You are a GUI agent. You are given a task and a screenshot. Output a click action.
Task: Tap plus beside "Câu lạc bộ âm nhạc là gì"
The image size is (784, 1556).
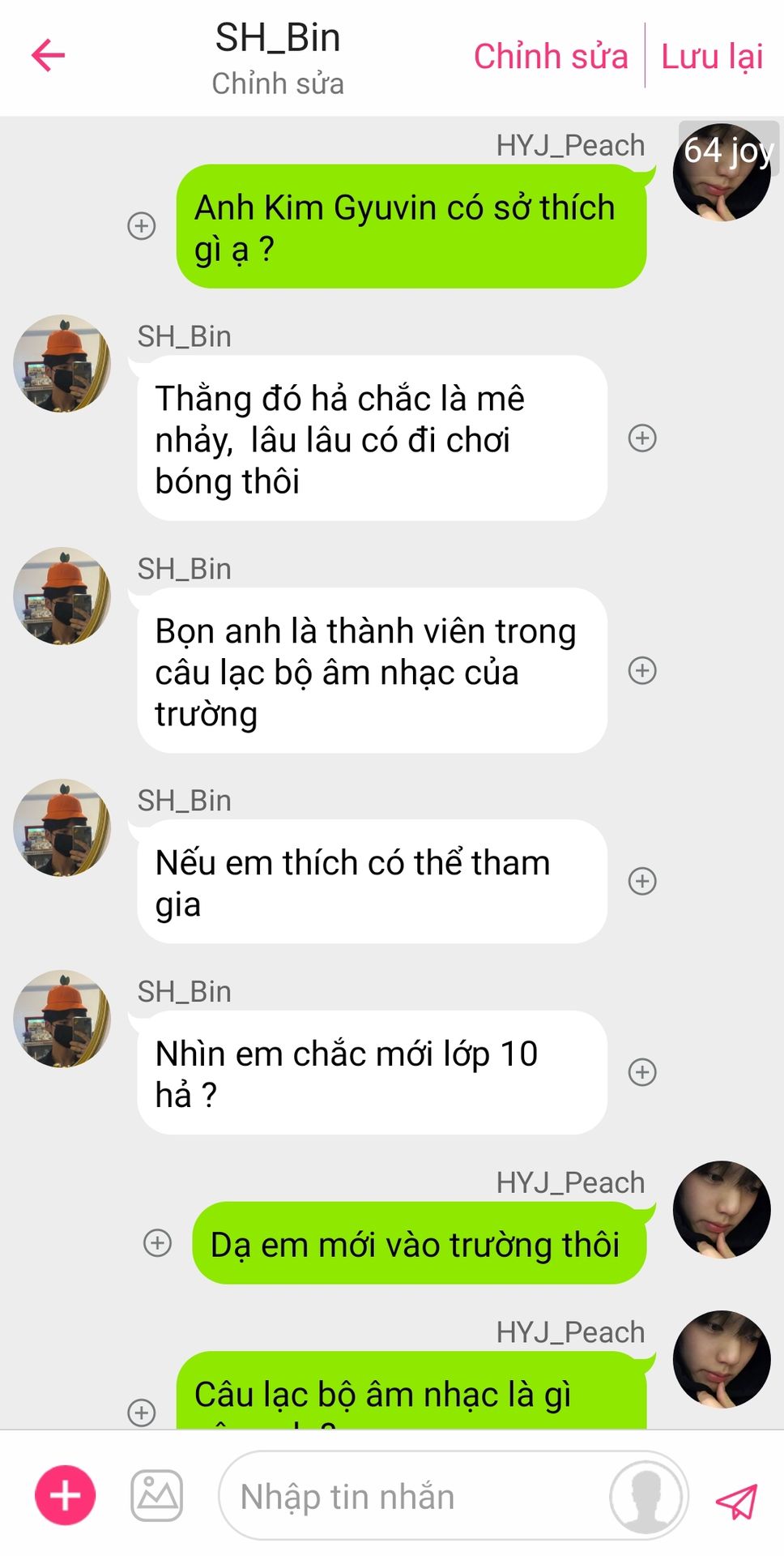point(142,1412)
